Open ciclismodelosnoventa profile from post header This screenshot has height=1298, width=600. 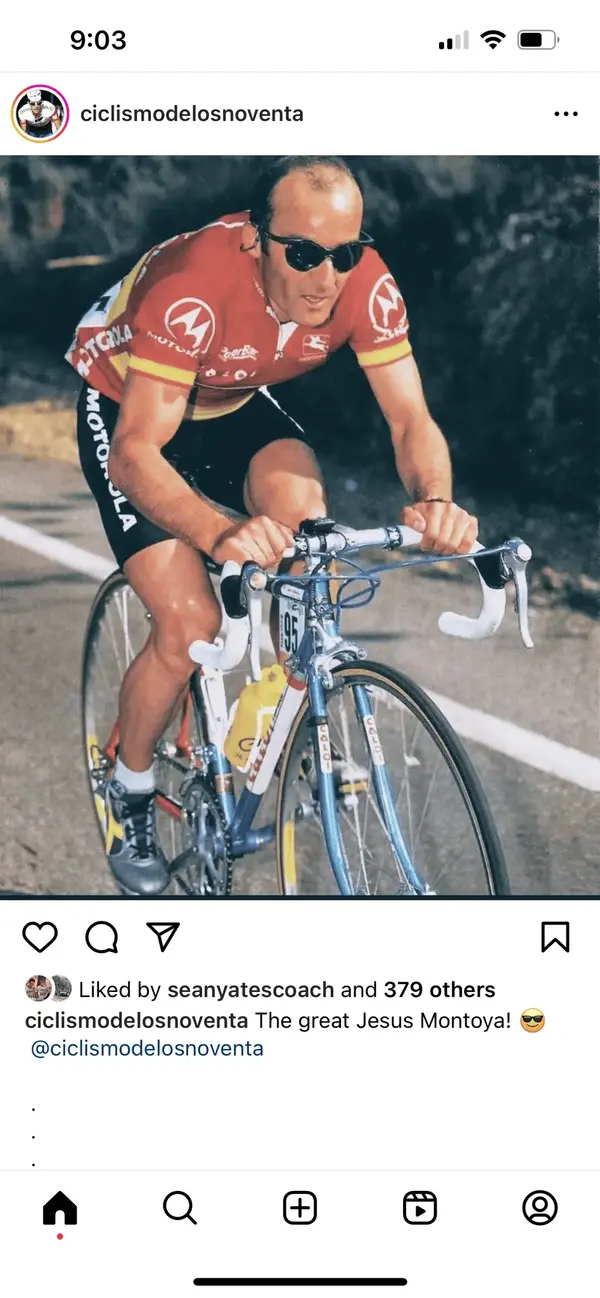(x=191, y=114)
